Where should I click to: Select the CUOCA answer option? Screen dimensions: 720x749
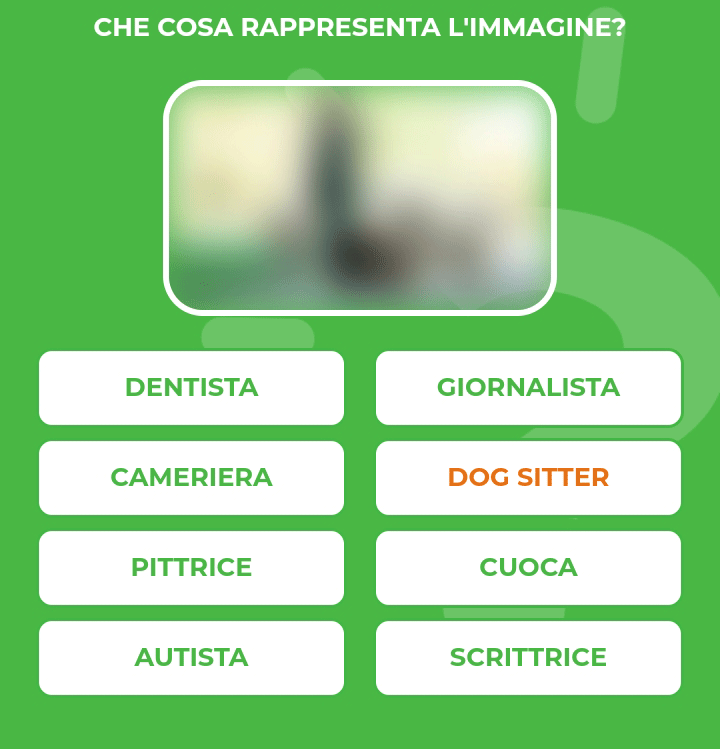point(528,567)
